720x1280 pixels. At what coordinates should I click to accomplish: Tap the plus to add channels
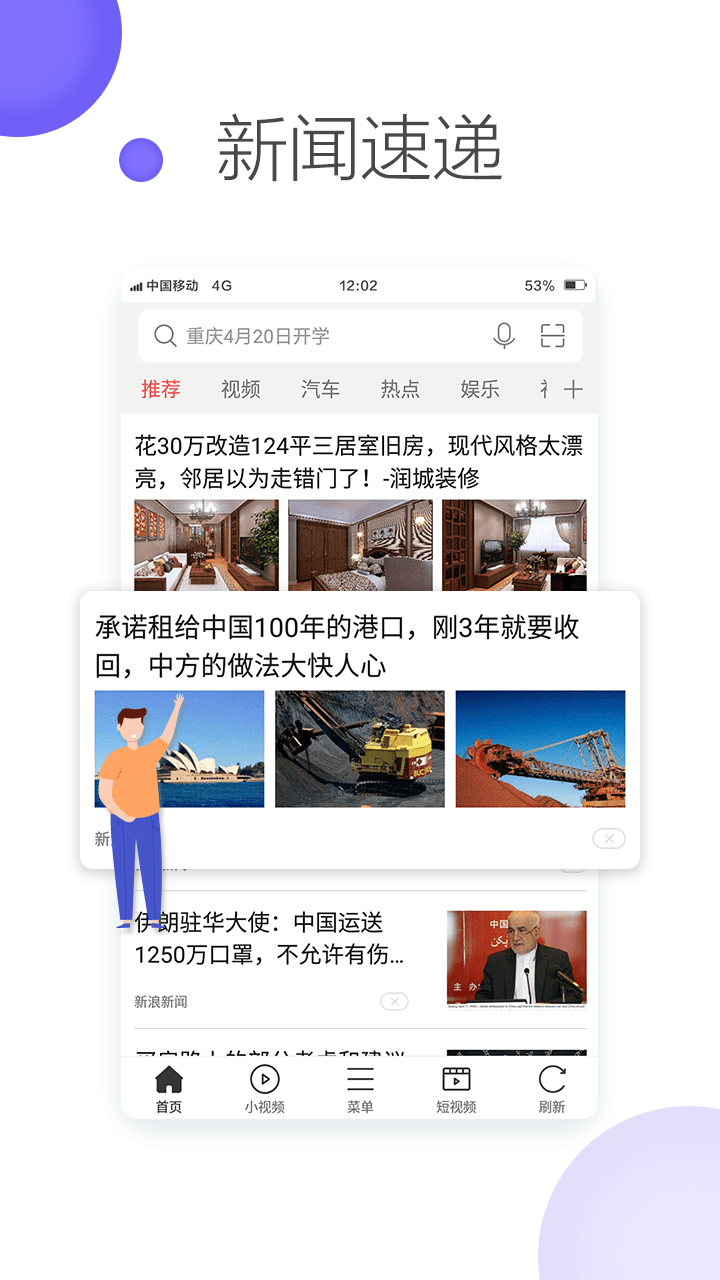[x=573, y=389]
